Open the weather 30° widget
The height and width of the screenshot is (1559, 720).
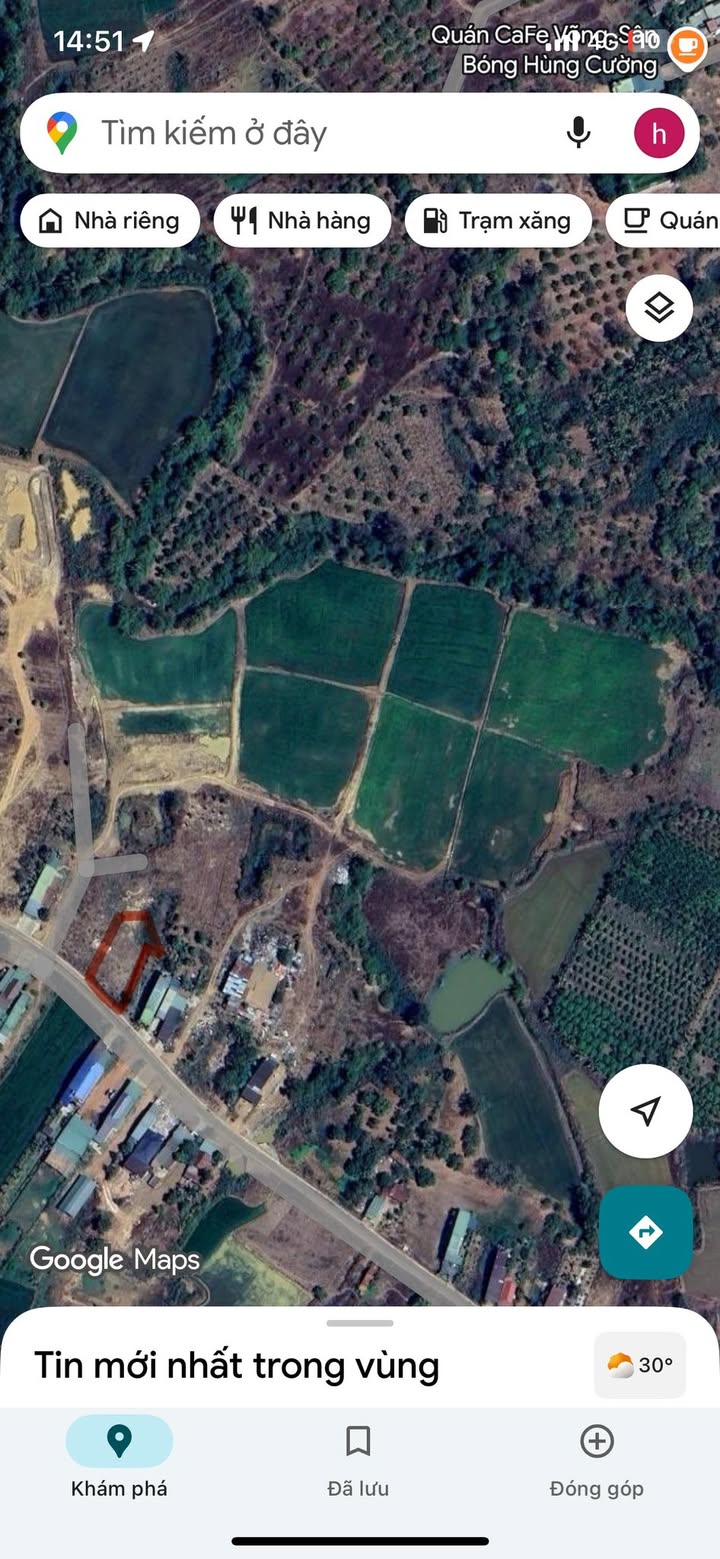640,1365
